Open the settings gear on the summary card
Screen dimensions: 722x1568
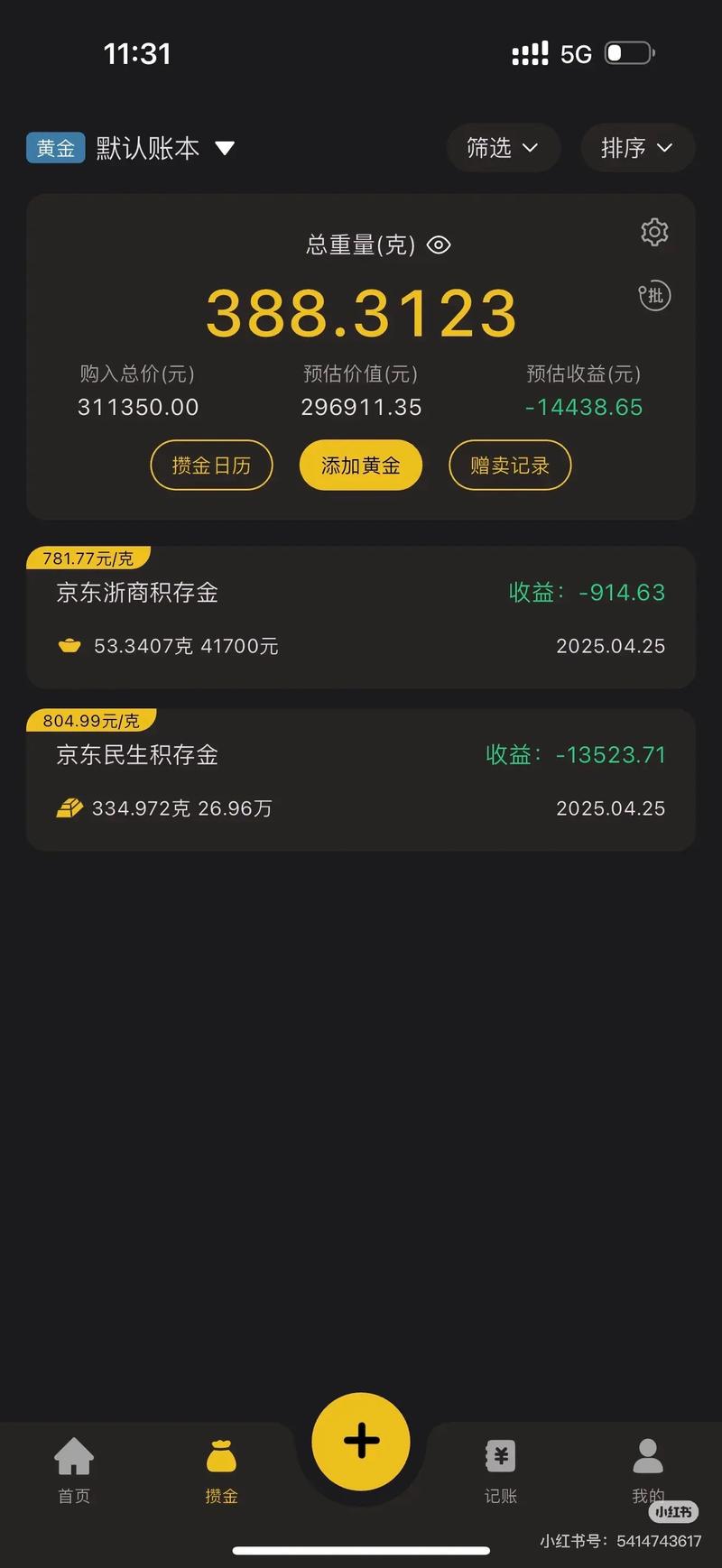pyautogui.click(x=653, y=232)
